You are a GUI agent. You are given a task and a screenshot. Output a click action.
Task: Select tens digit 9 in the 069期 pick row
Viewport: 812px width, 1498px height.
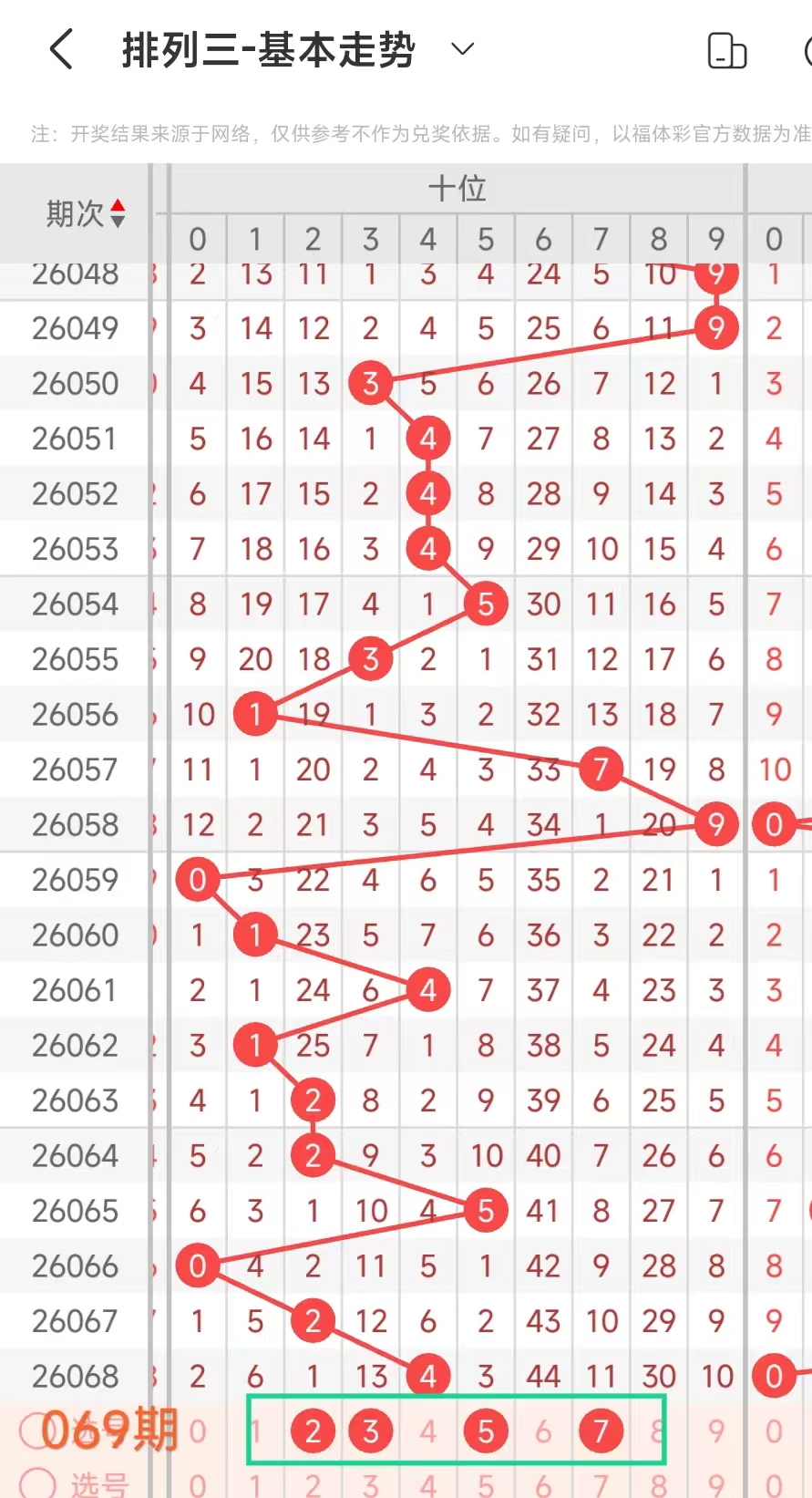click(716, 1431)
